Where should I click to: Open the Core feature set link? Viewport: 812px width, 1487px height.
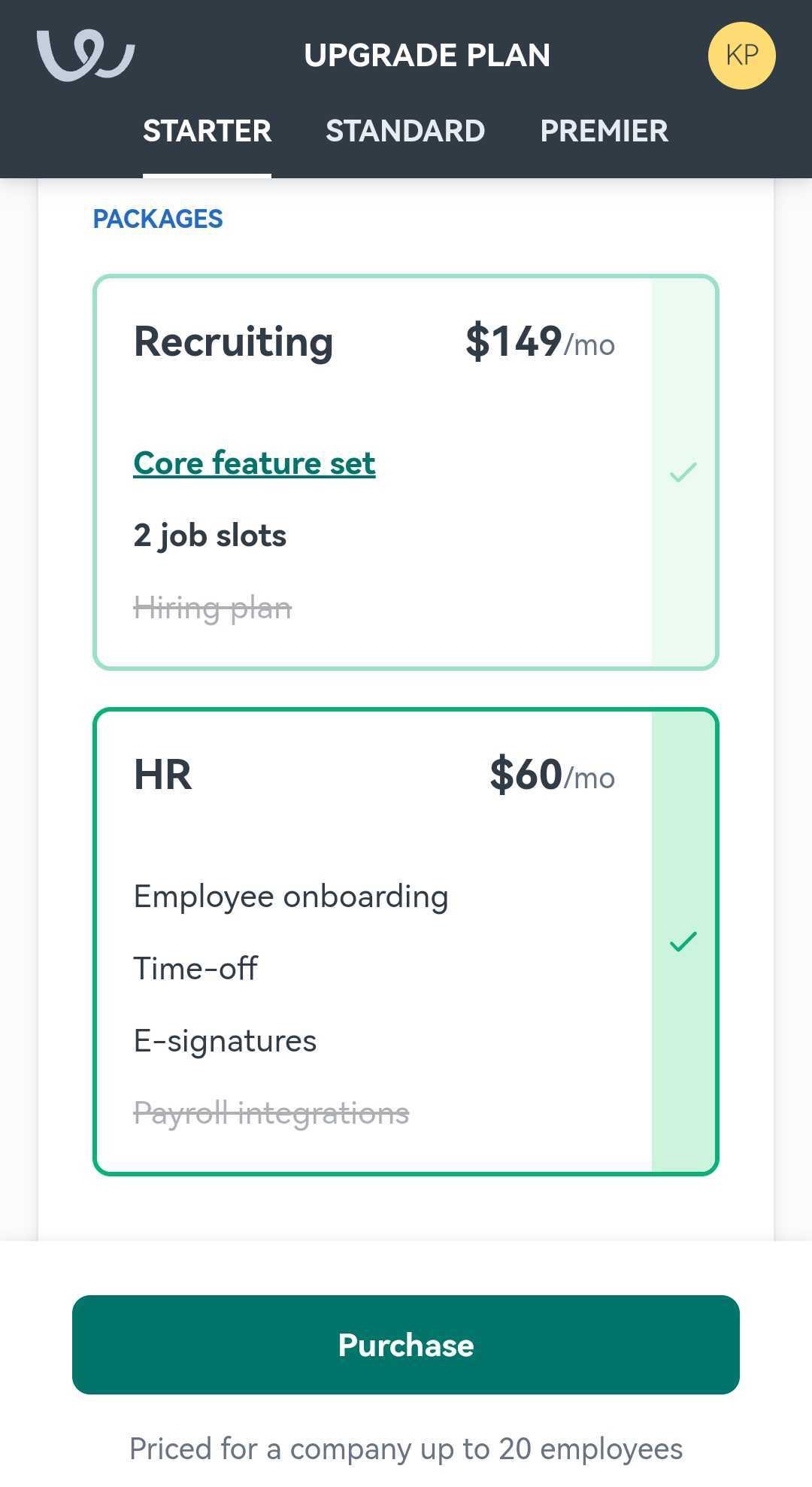point(253,463)
